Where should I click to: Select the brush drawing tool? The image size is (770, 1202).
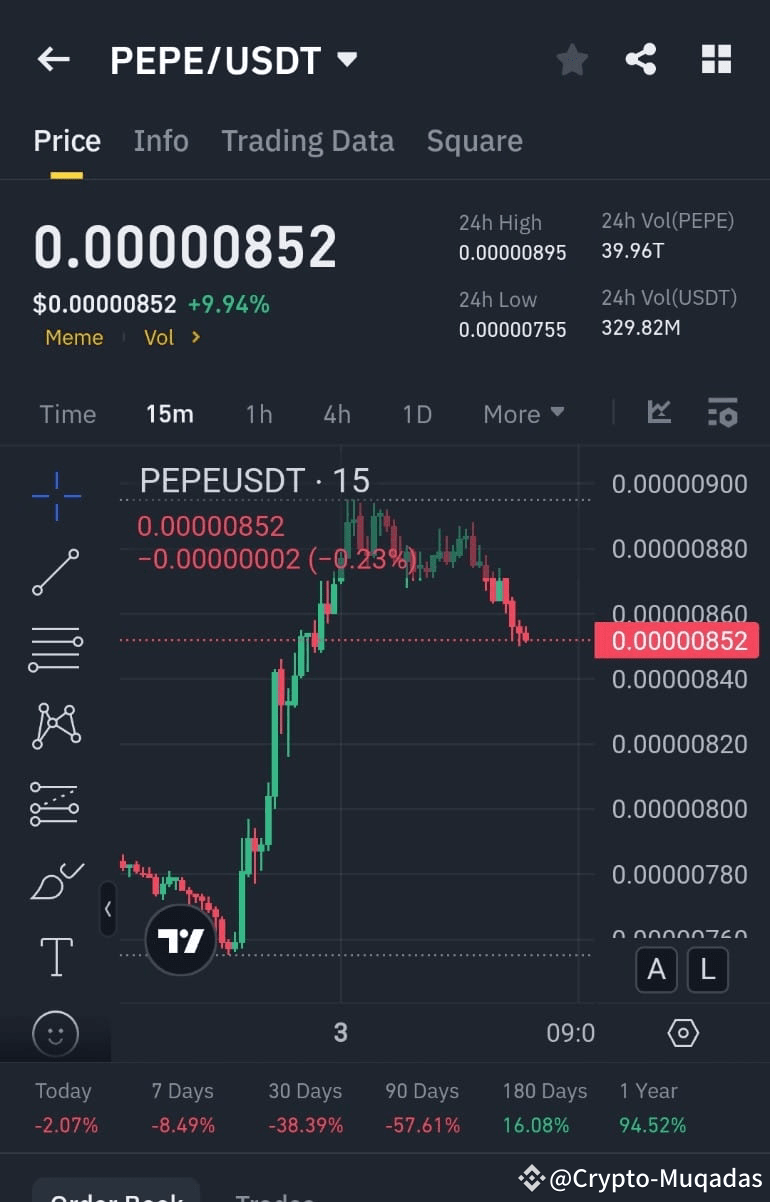point(55,880)
